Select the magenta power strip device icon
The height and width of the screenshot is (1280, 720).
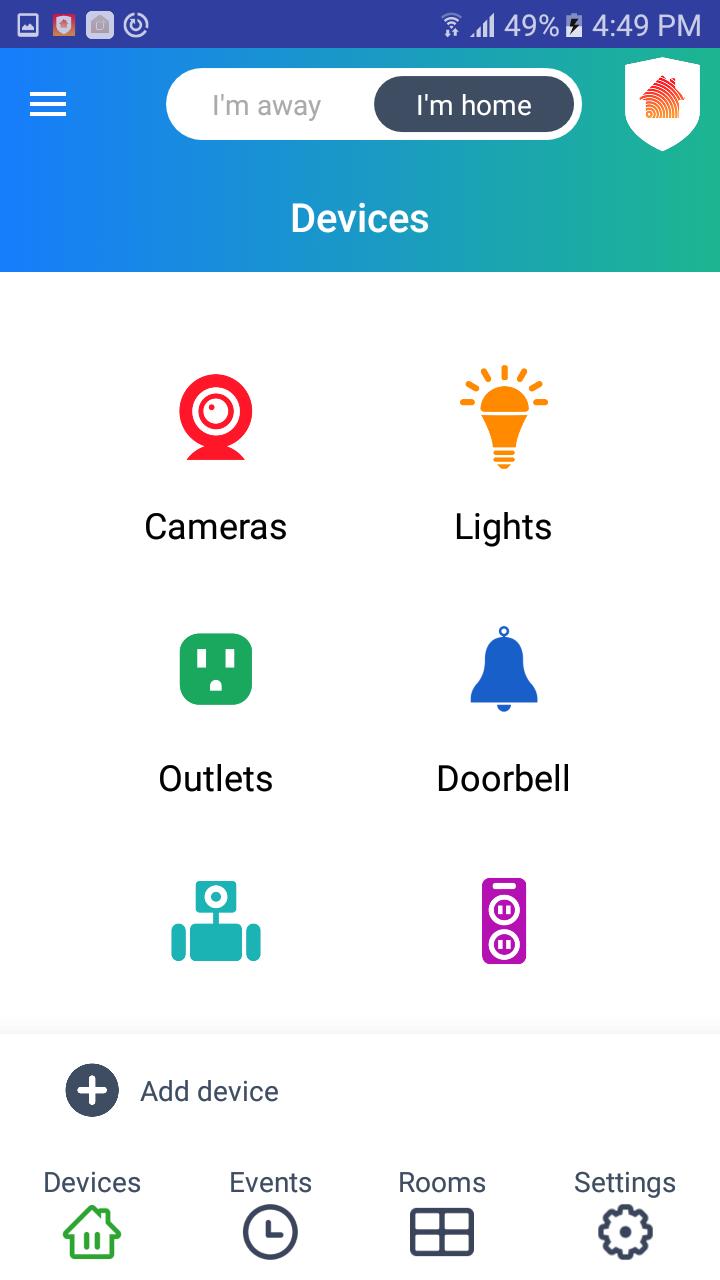click(504, 920)
